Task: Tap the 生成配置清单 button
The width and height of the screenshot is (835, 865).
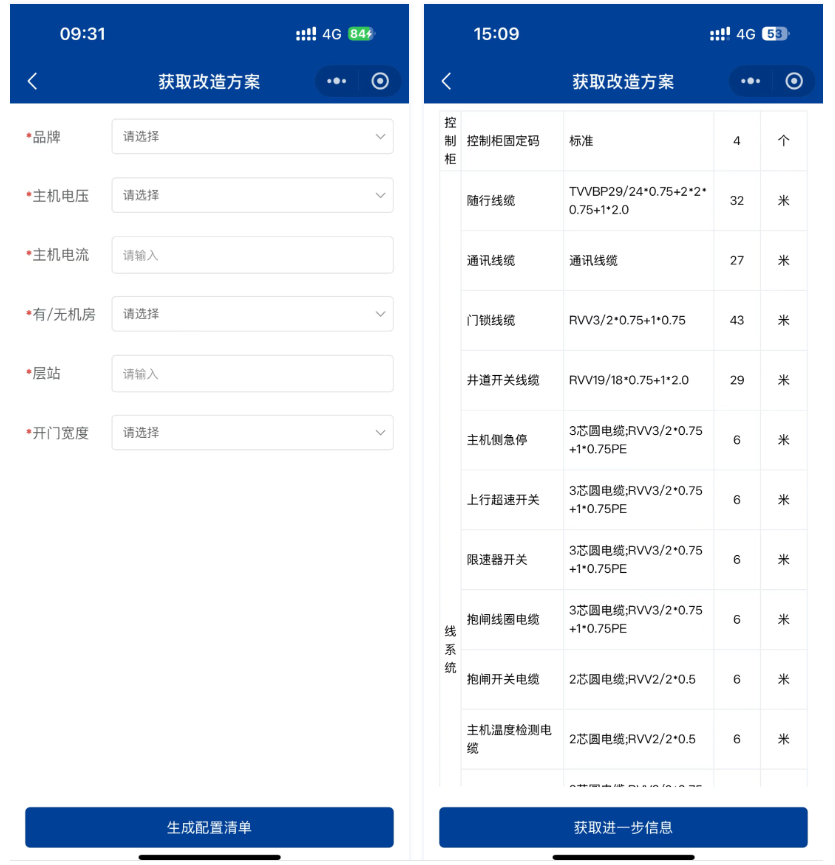Action: click(209, 828)
